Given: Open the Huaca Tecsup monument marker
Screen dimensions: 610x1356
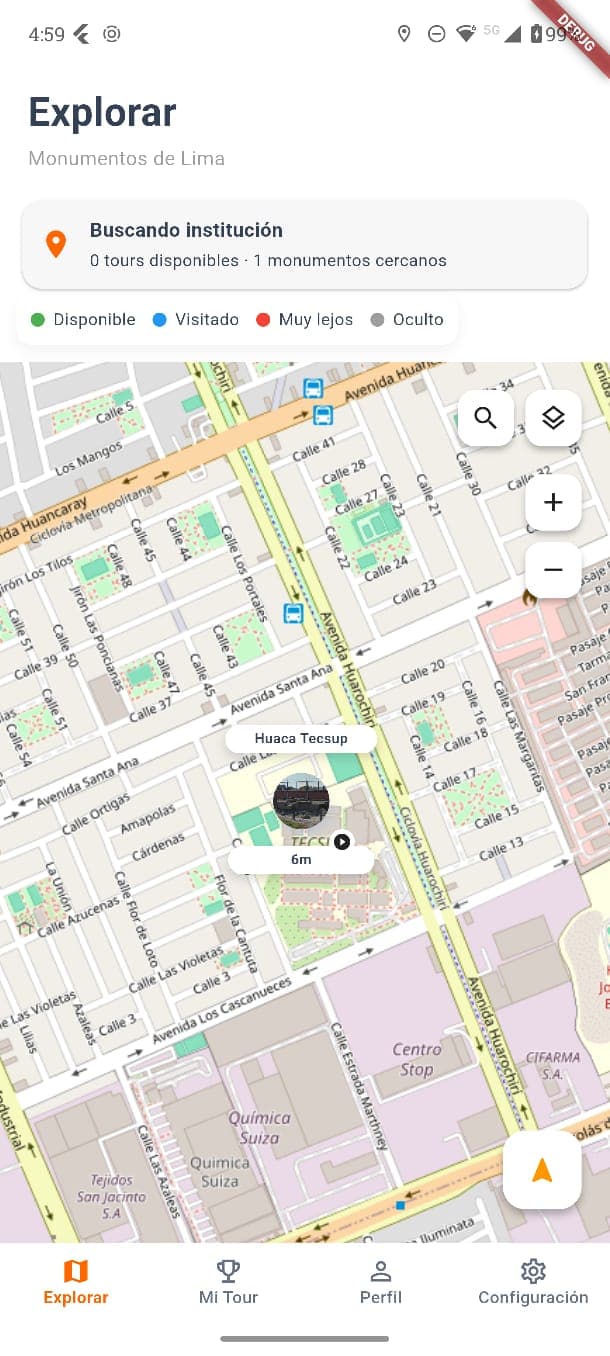Looking at the screenshot, I should click(x=301, y=801).
